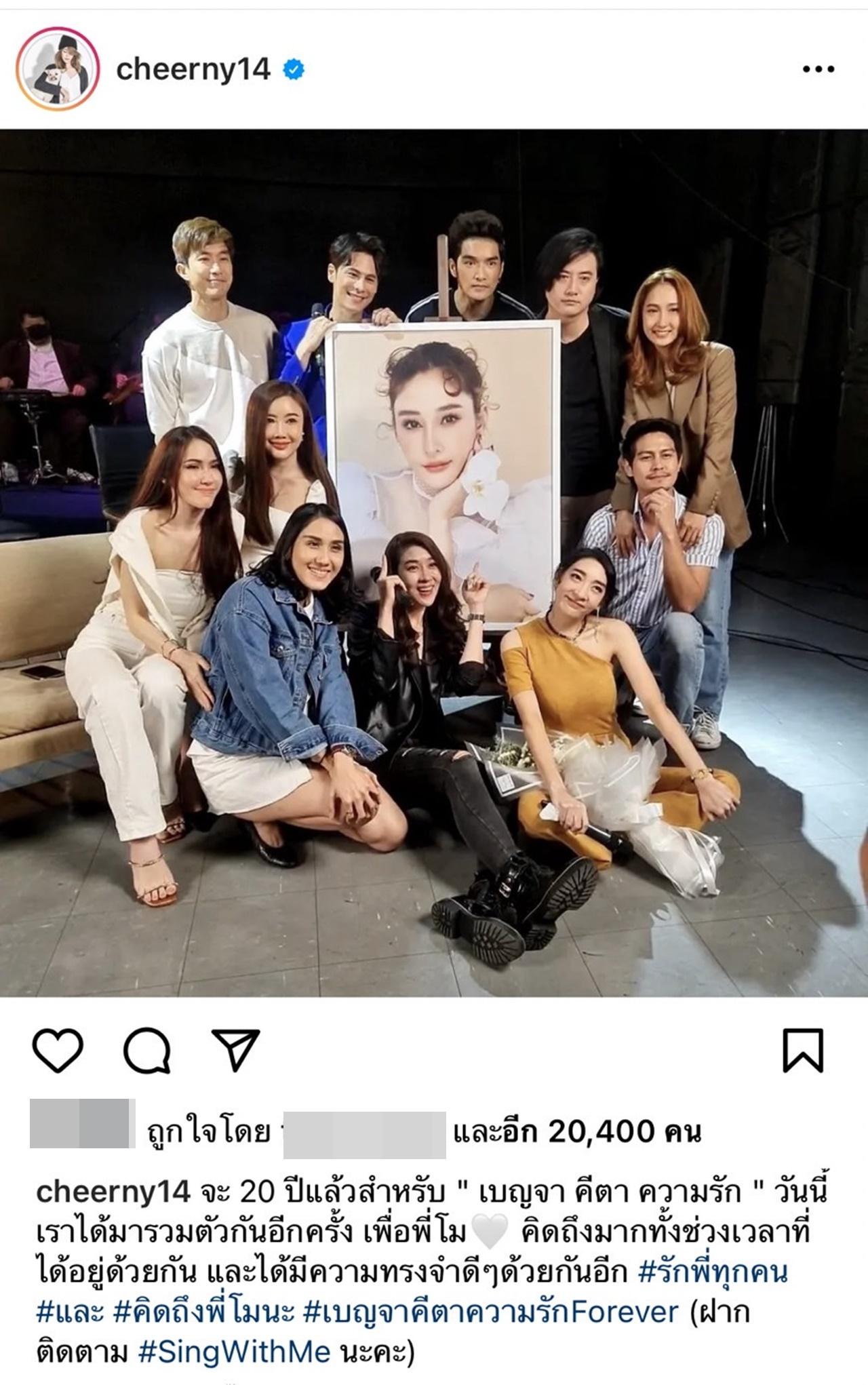868x1385 pixels.
Task: Open hashtag #คิดถึงพี่โมนะ
Action: tap(203, 1312)
